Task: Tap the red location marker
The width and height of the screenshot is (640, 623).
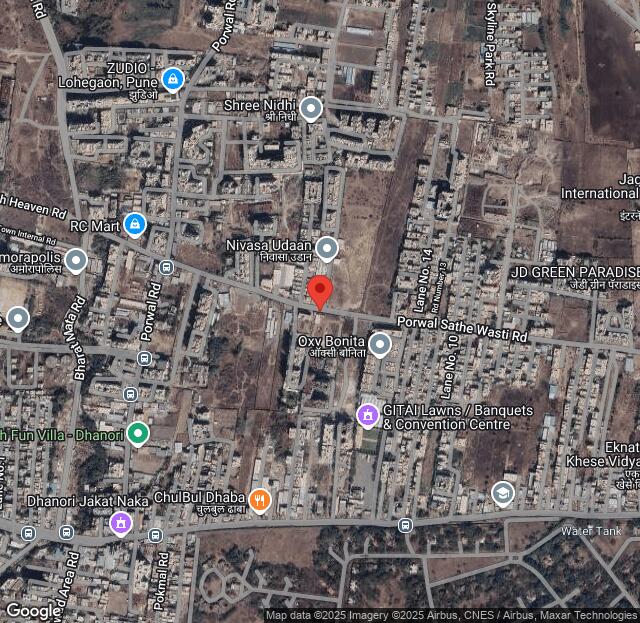Action: [320, 292]
